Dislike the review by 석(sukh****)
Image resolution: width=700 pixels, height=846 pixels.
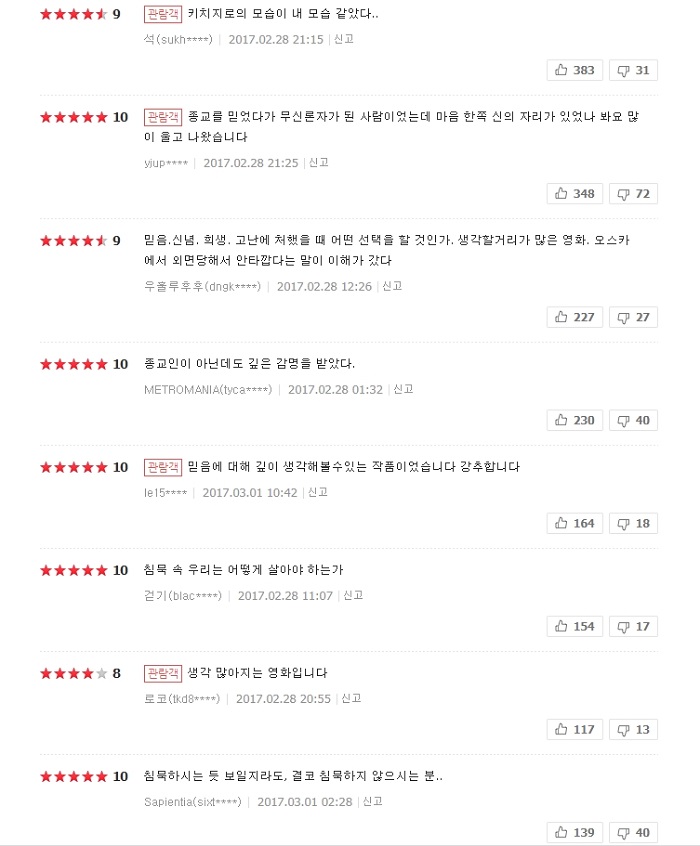(633, 70)
